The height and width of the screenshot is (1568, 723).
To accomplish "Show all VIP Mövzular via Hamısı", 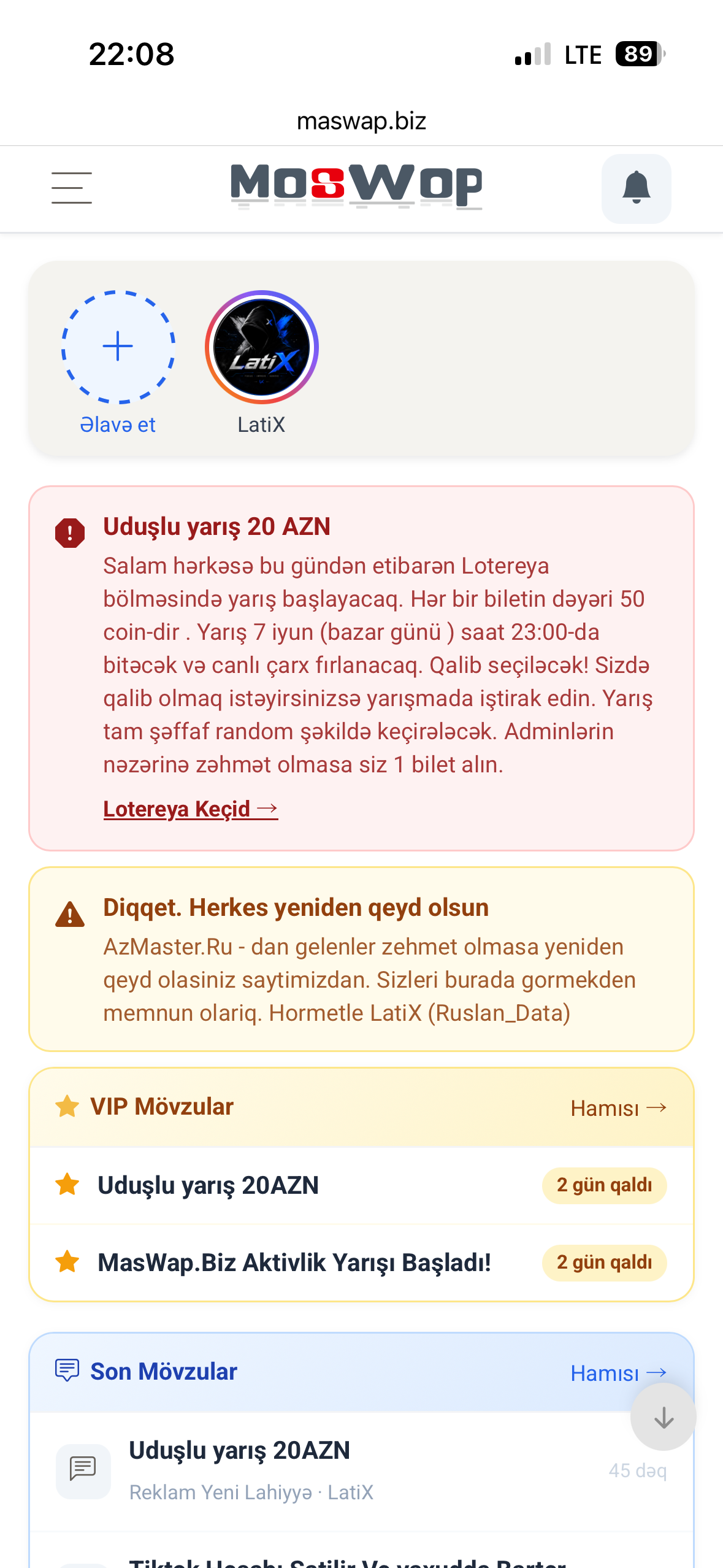I will pos(618,1109).
